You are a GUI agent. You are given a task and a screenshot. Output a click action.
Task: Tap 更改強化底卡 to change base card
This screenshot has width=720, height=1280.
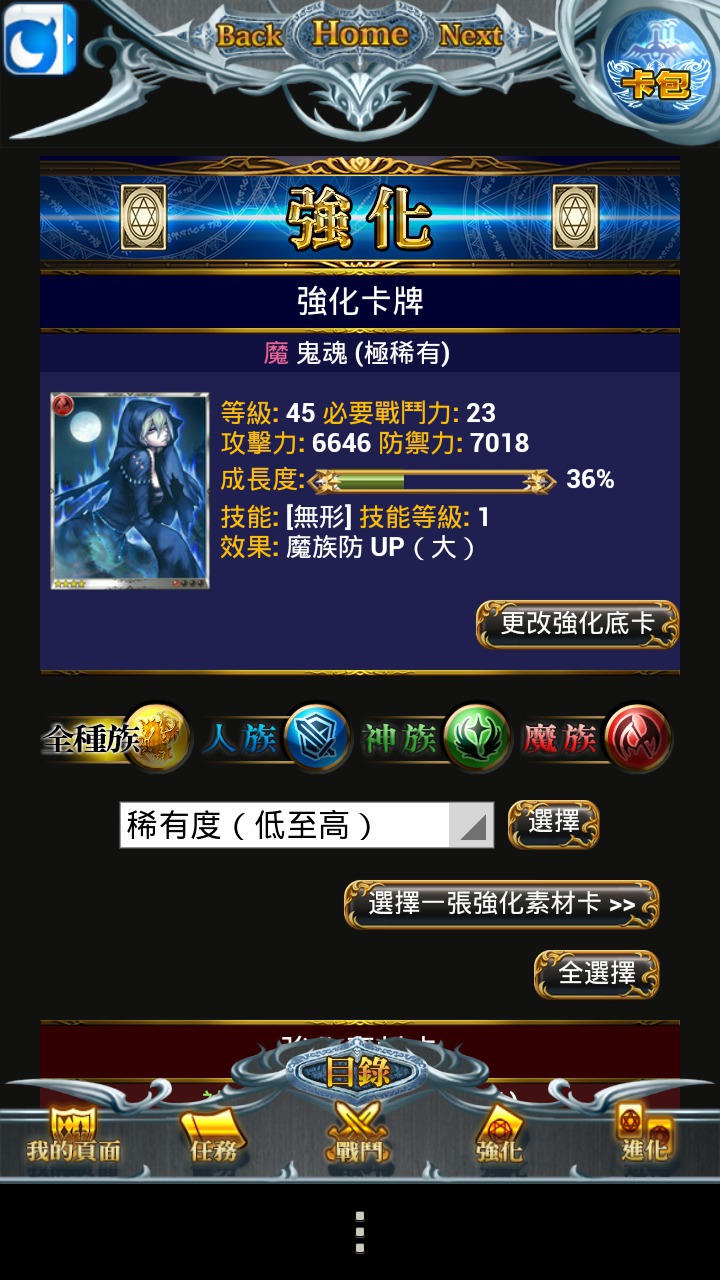(577, 624)
